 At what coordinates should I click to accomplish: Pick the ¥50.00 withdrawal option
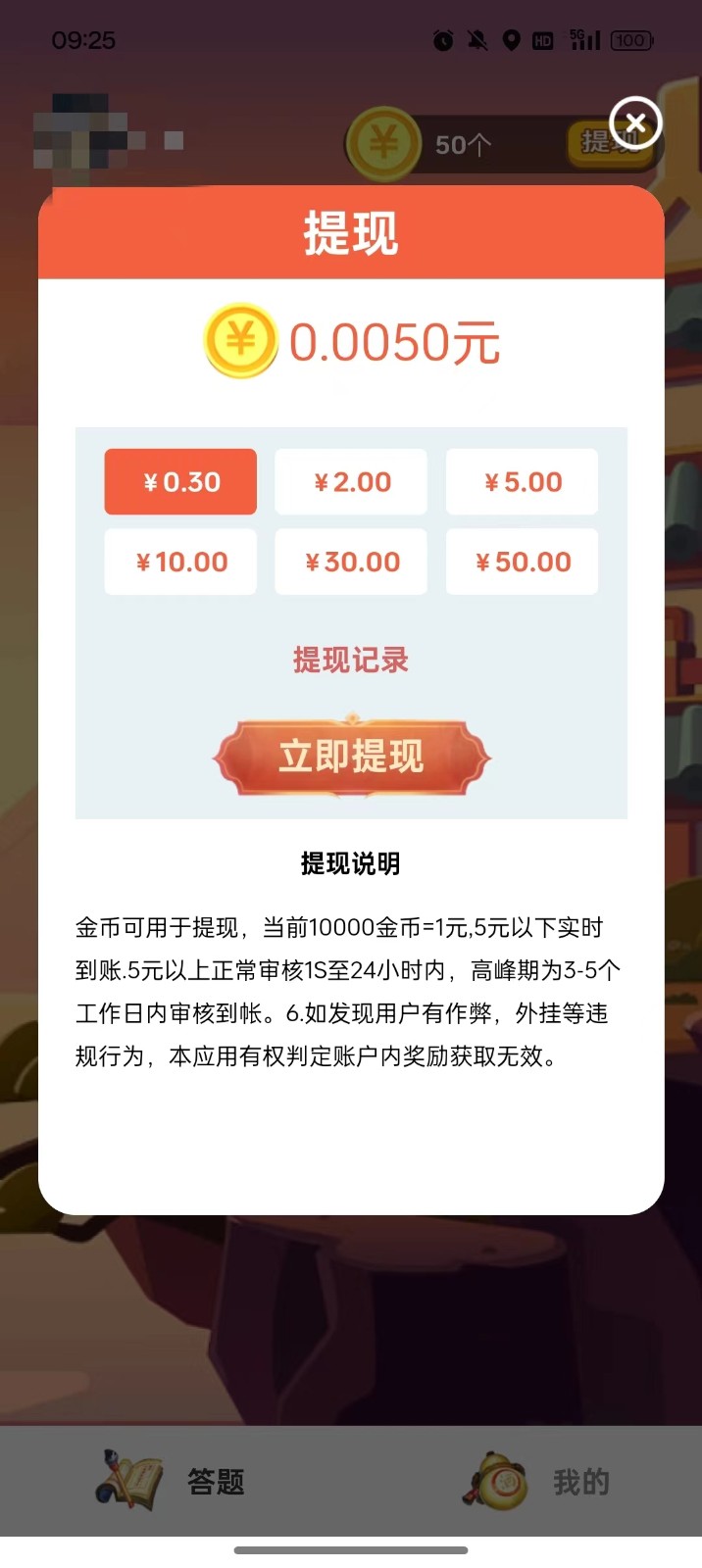pos(522,563)
